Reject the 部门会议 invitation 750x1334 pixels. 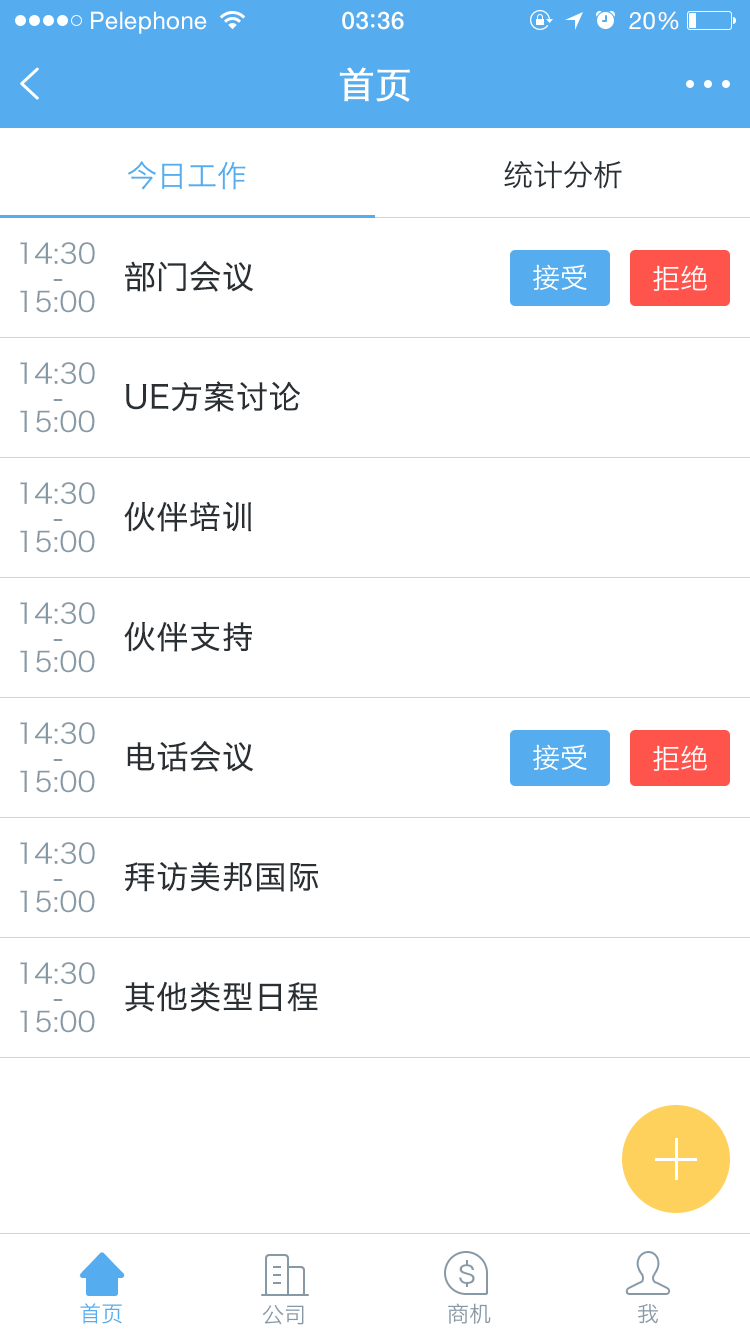680,278
